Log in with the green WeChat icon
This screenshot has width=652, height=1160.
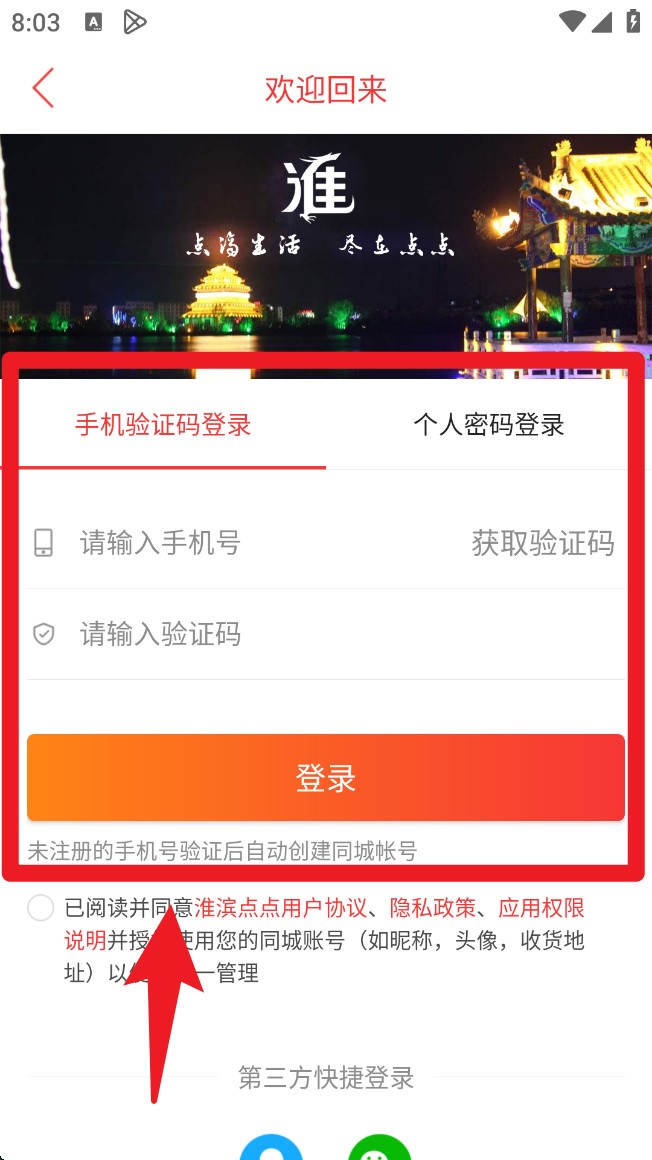(380, 1148)
